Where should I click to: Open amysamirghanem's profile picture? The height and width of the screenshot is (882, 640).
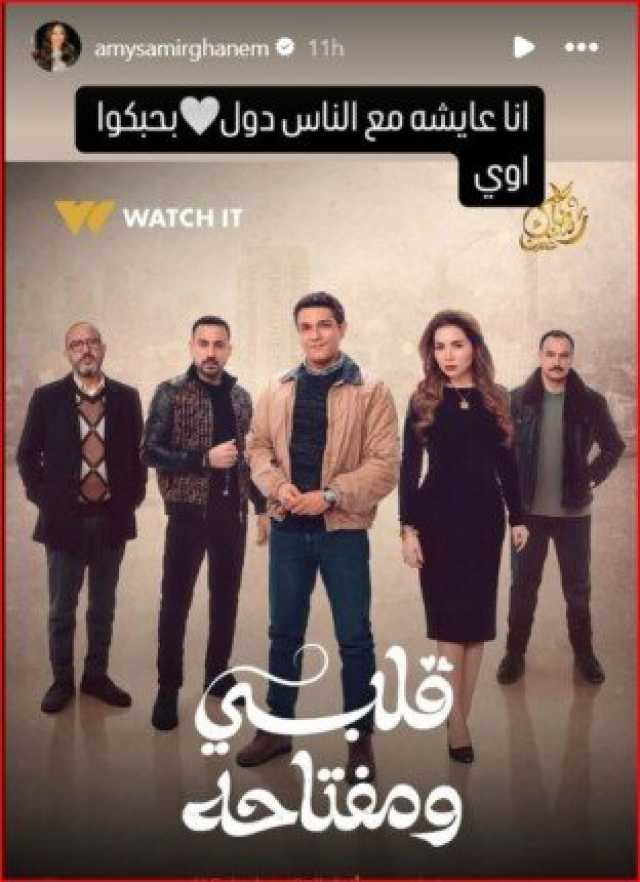(56, 47)
